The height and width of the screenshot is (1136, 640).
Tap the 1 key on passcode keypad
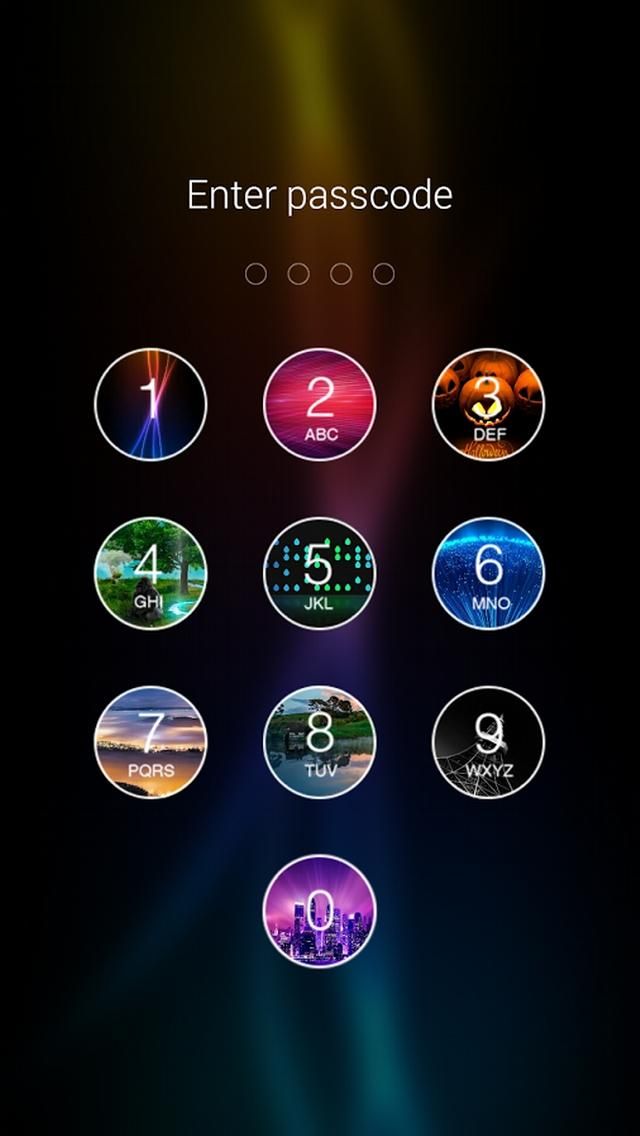[x=151, y=404]
